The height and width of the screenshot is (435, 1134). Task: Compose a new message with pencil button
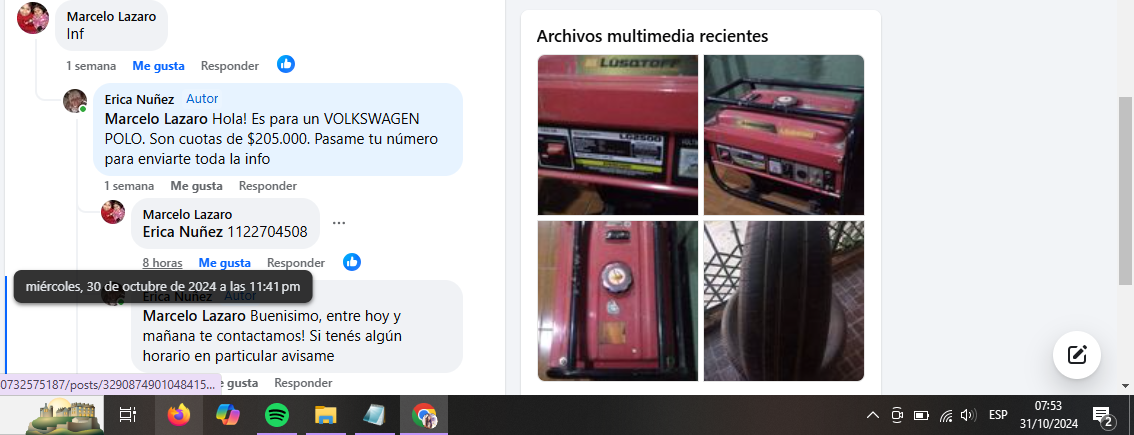1077,354
